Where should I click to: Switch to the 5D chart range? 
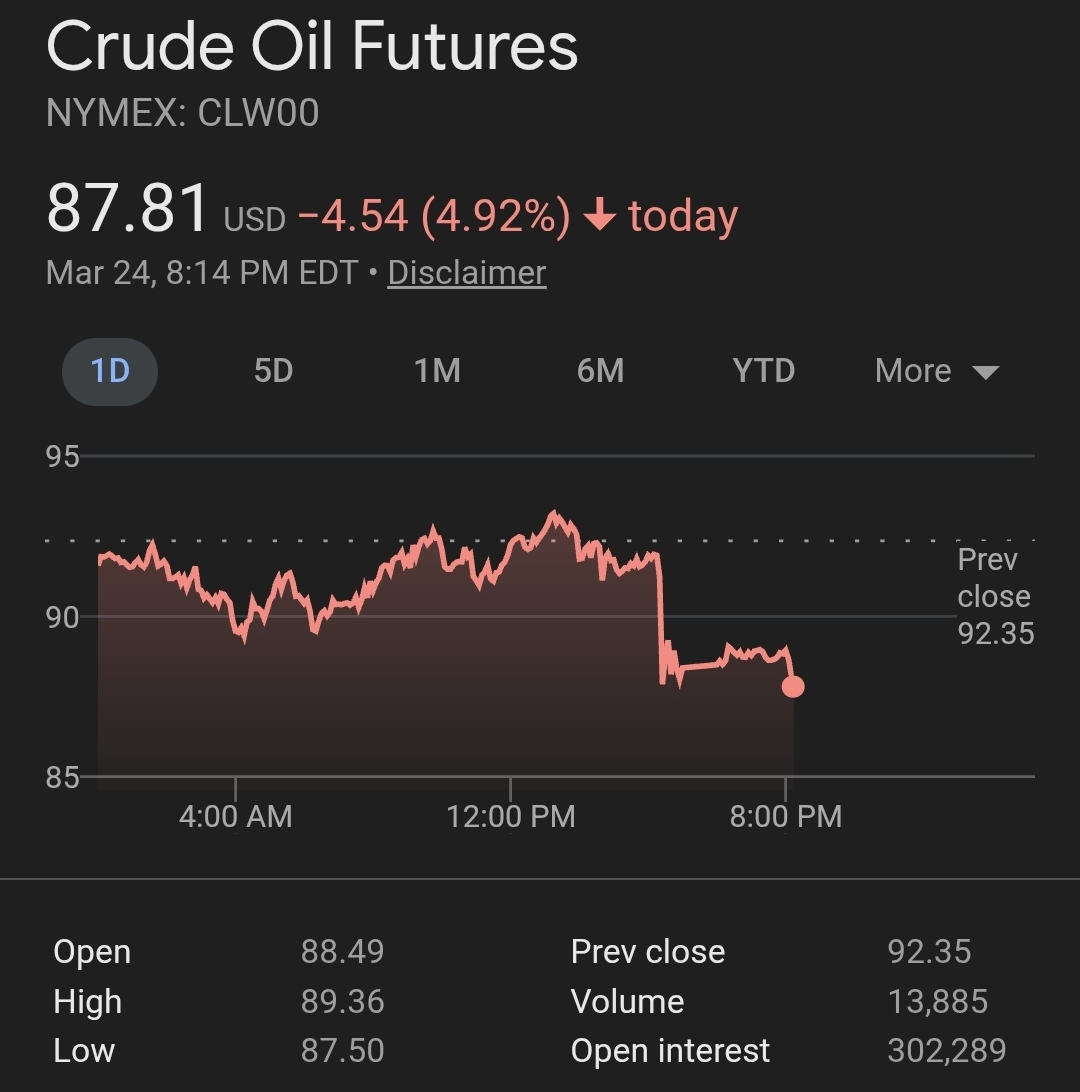(x=273, y=371)
